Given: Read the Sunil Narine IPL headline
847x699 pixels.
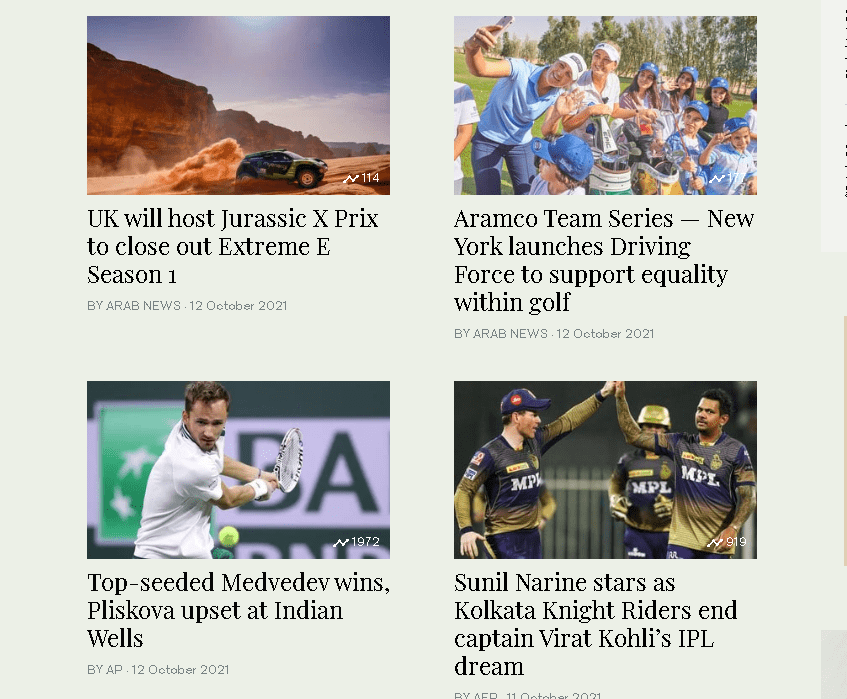Looking at the screenshot, I should click(x=596, y=624).
